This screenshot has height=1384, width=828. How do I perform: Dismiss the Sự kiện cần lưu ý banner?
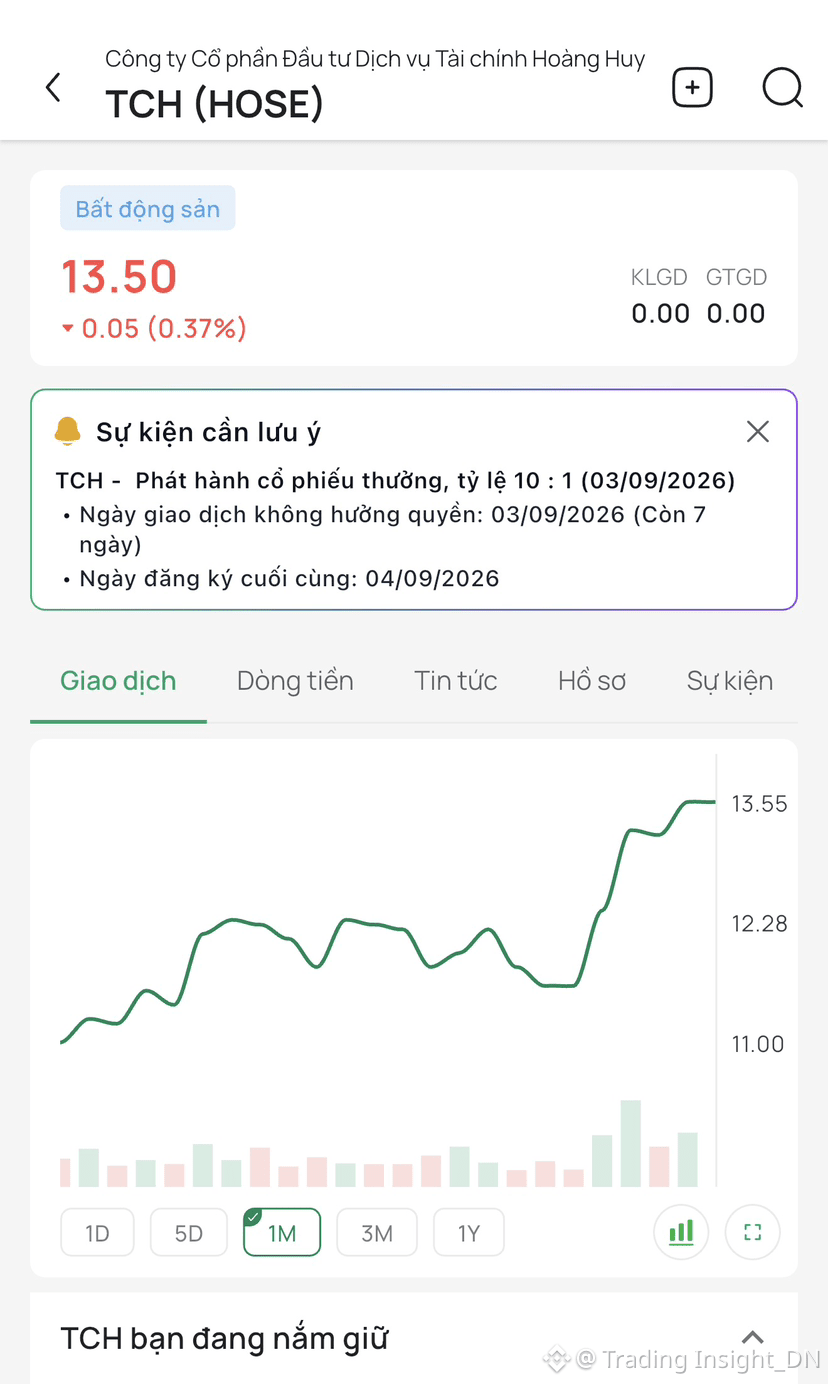tap(758, 432)
